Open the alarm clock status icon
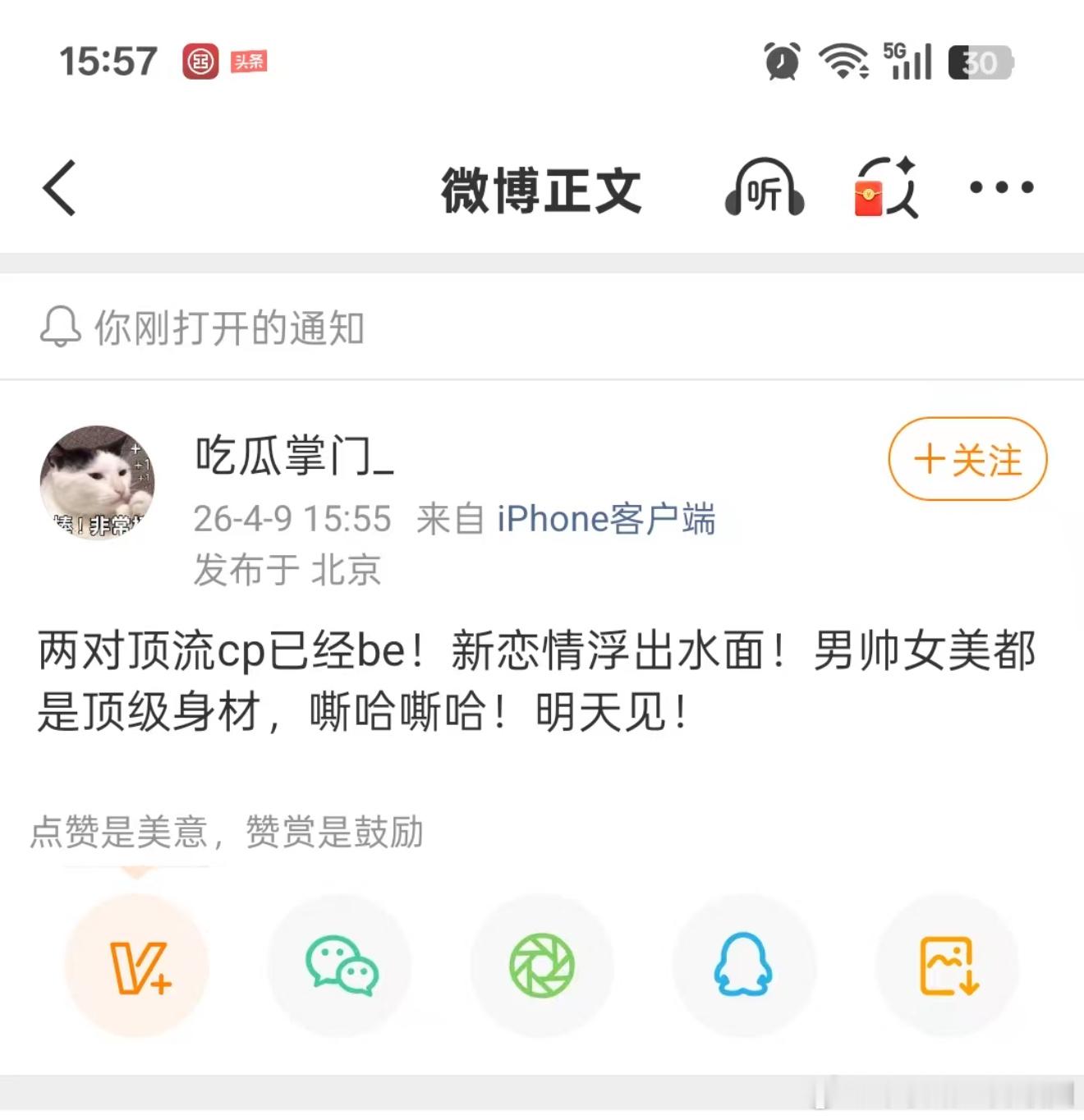 [779, 62]
